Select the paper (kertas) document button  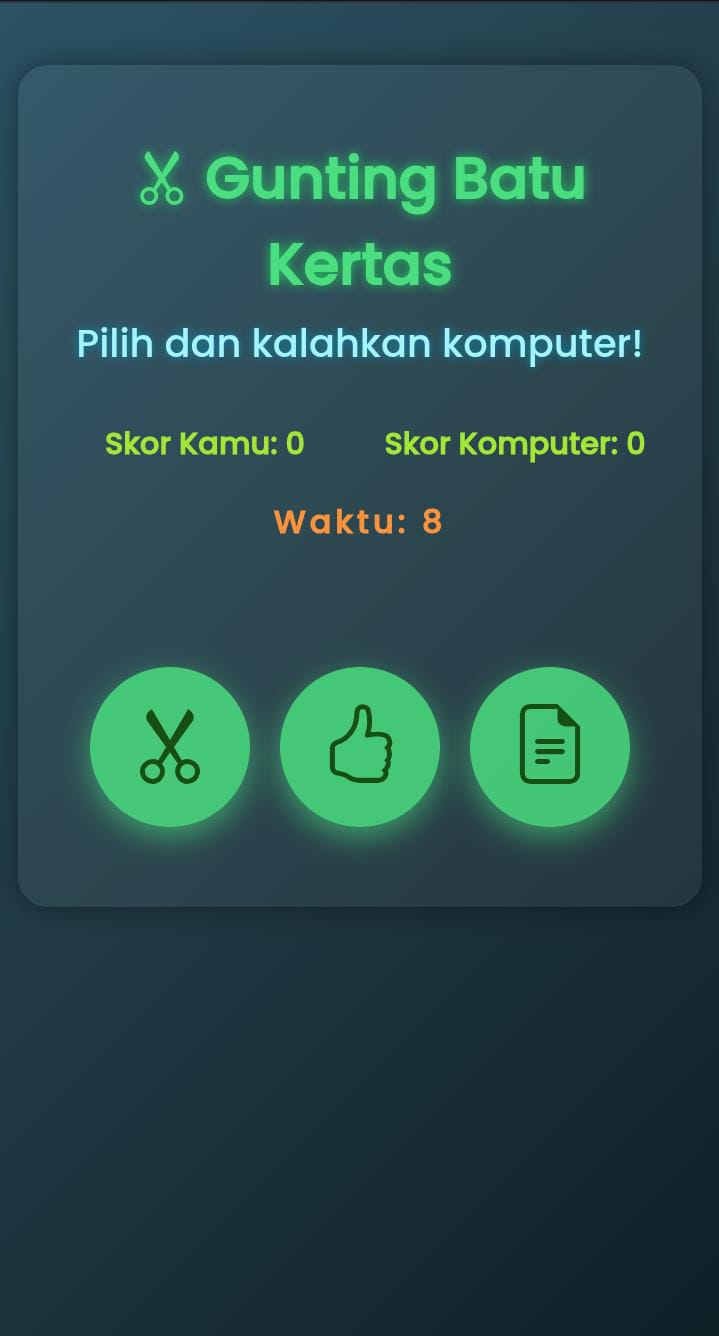(550, 747)
